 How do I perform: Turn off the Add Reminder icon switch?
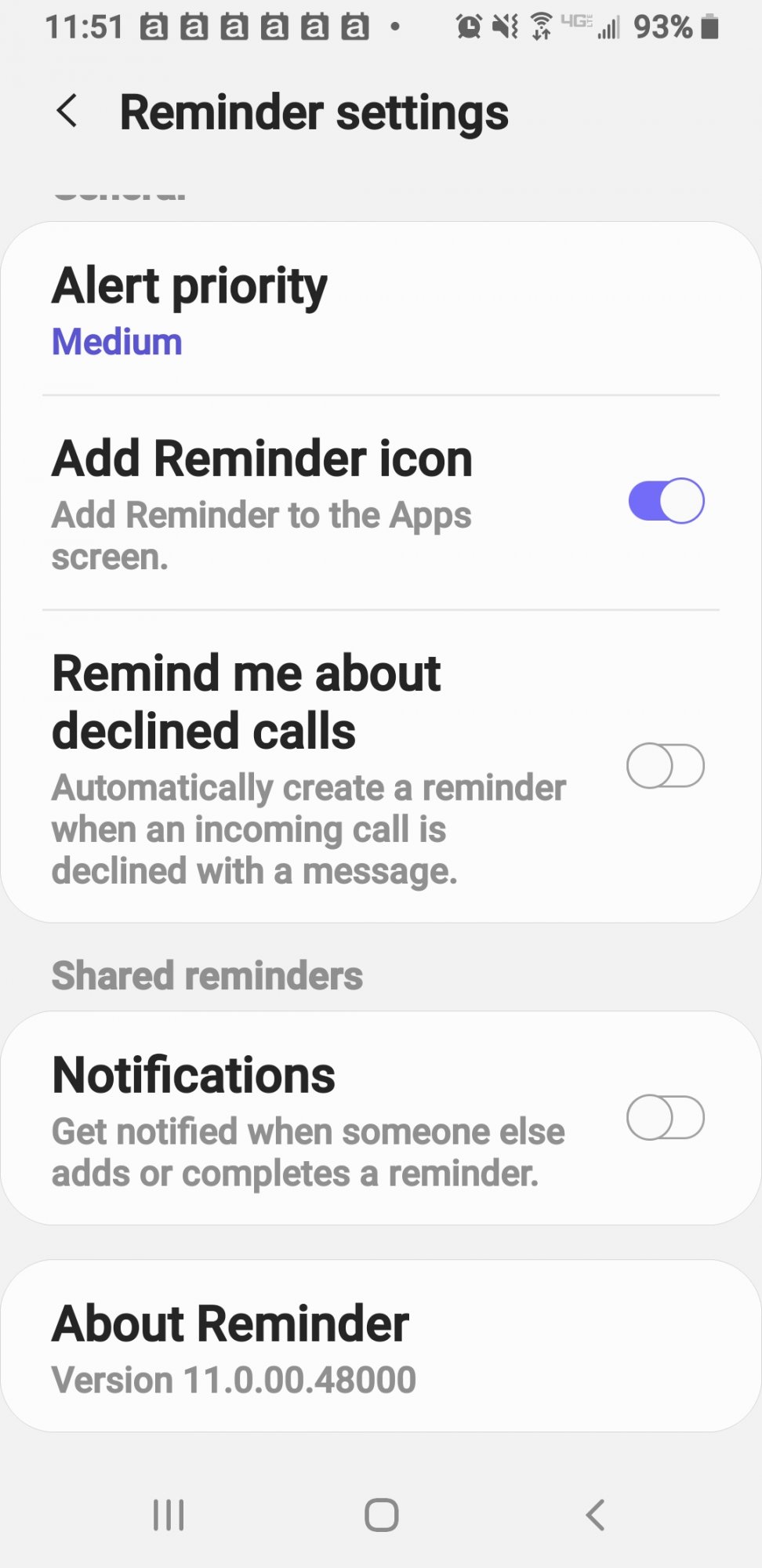coord(666,501)
